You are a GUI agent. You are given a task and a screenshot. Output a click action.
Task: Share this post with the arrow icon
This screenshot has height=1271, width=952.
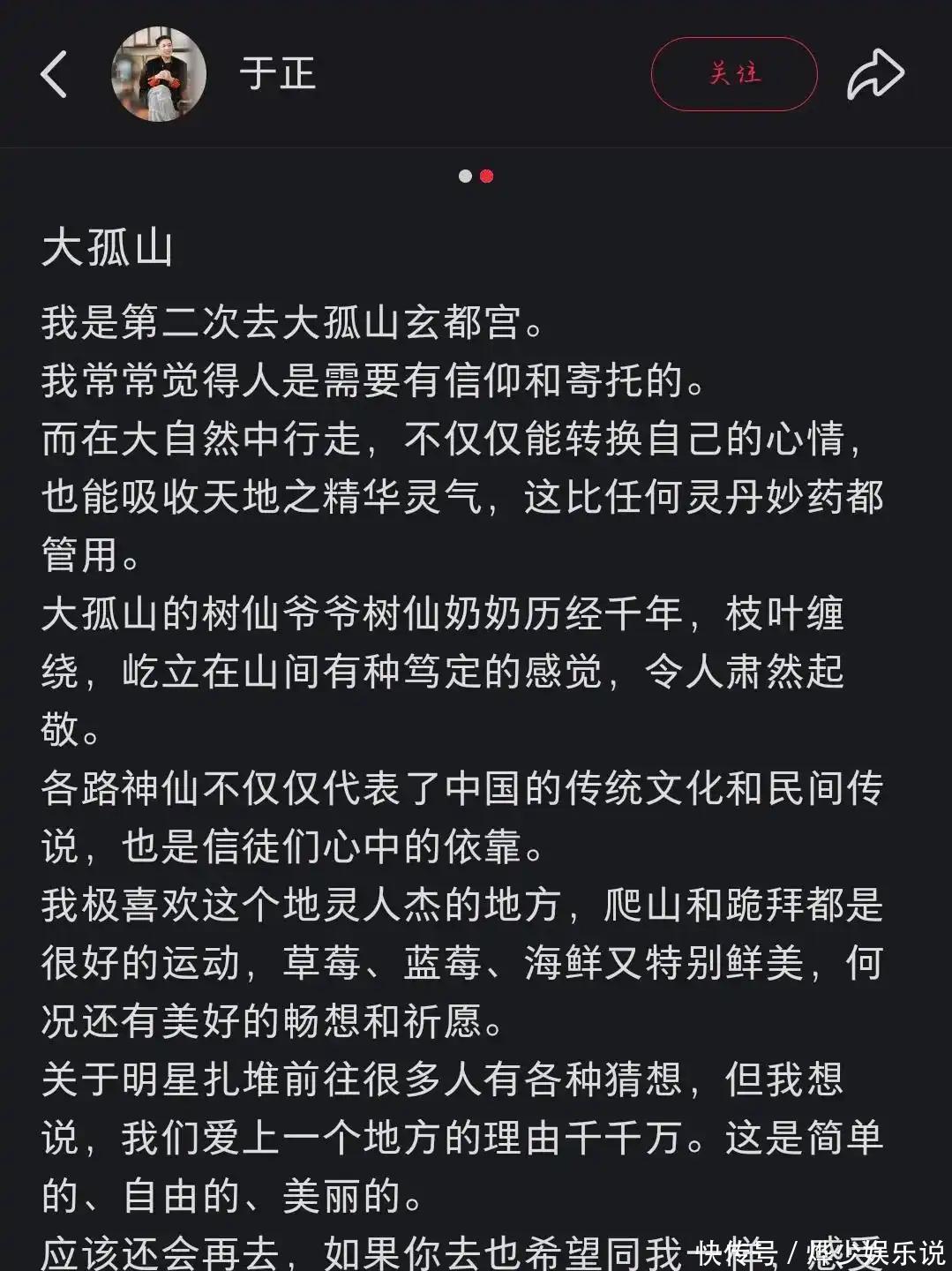click(875, 74)
